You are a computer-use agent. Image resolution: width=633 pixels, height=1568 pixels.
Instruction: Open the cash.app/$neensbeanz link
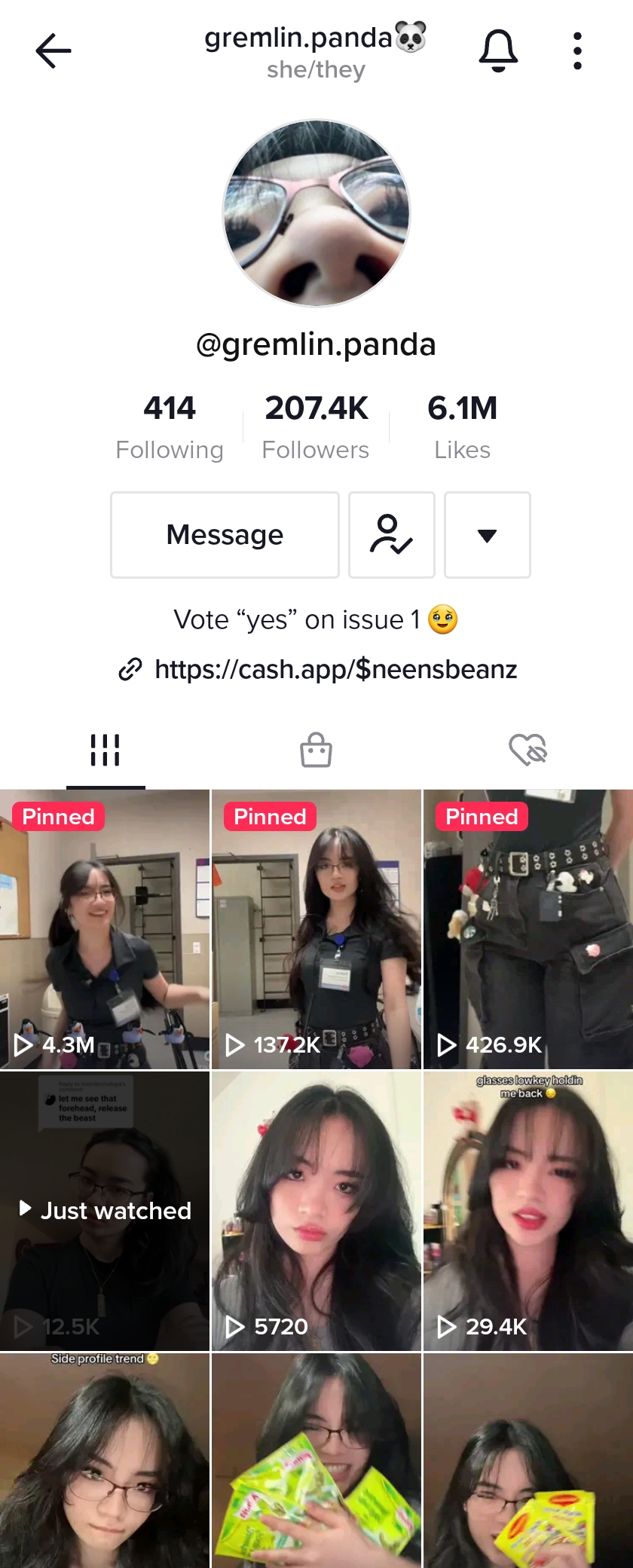[x=335, y=669]
